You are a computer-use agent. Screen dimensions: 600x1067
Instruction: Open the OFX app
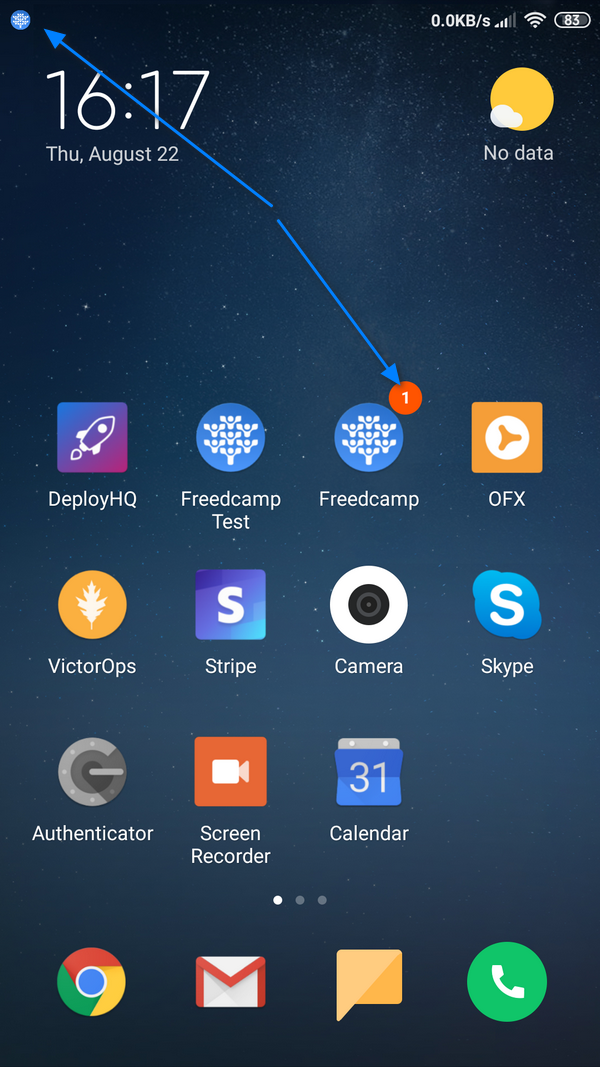pos(506,438)
